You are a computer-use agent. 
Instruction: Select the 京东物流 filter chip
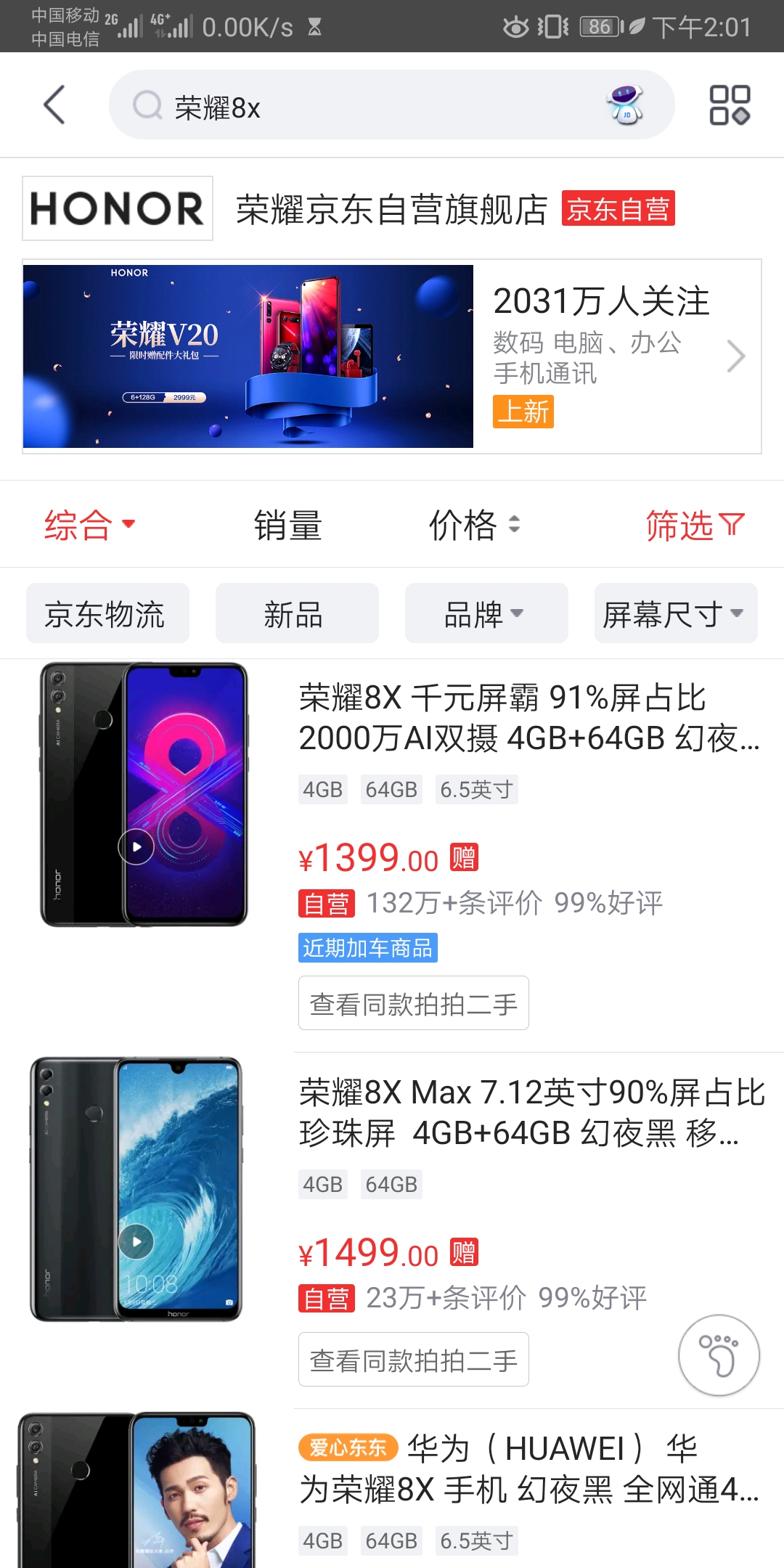point(107,614)
